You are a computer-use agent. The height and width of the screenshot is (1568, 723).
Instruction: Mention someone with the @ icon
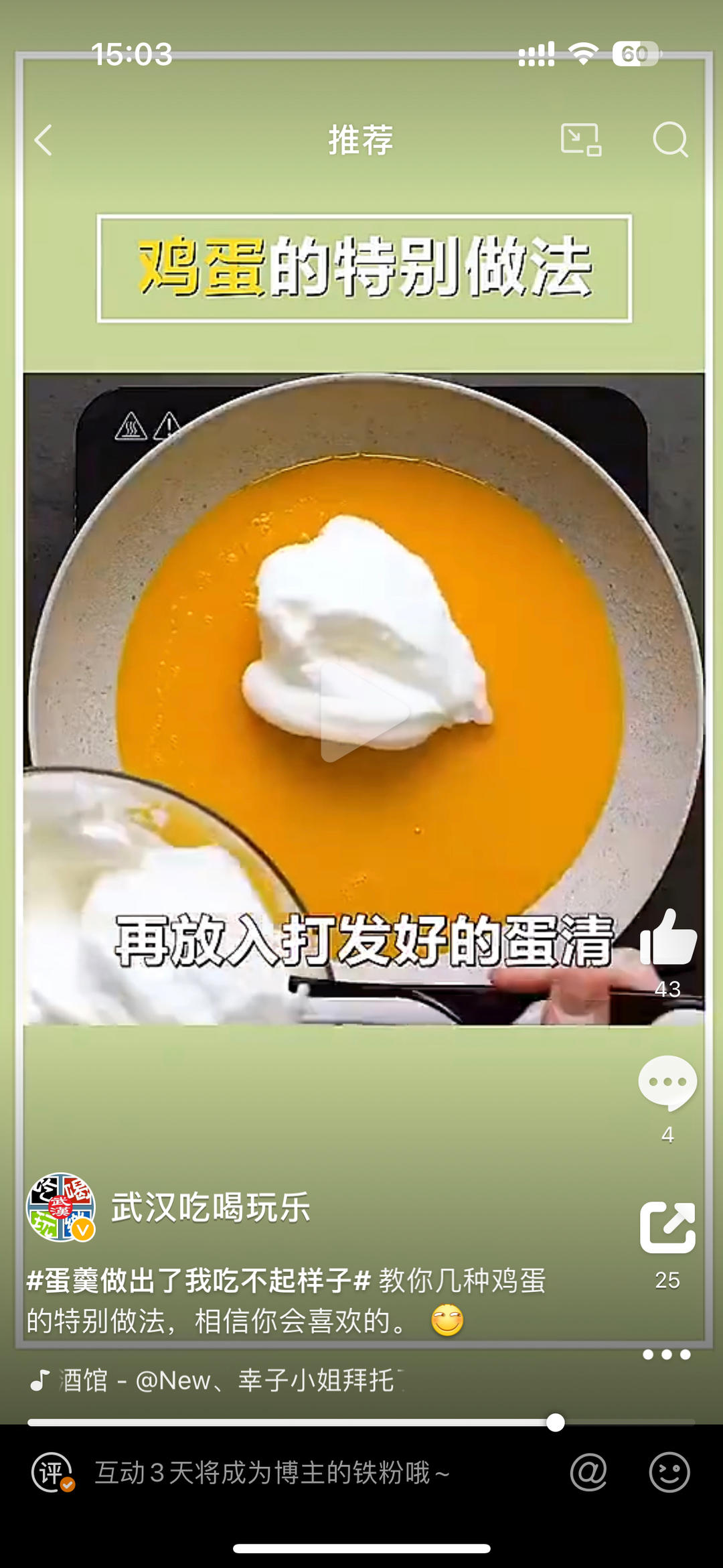pos(588,1472)
